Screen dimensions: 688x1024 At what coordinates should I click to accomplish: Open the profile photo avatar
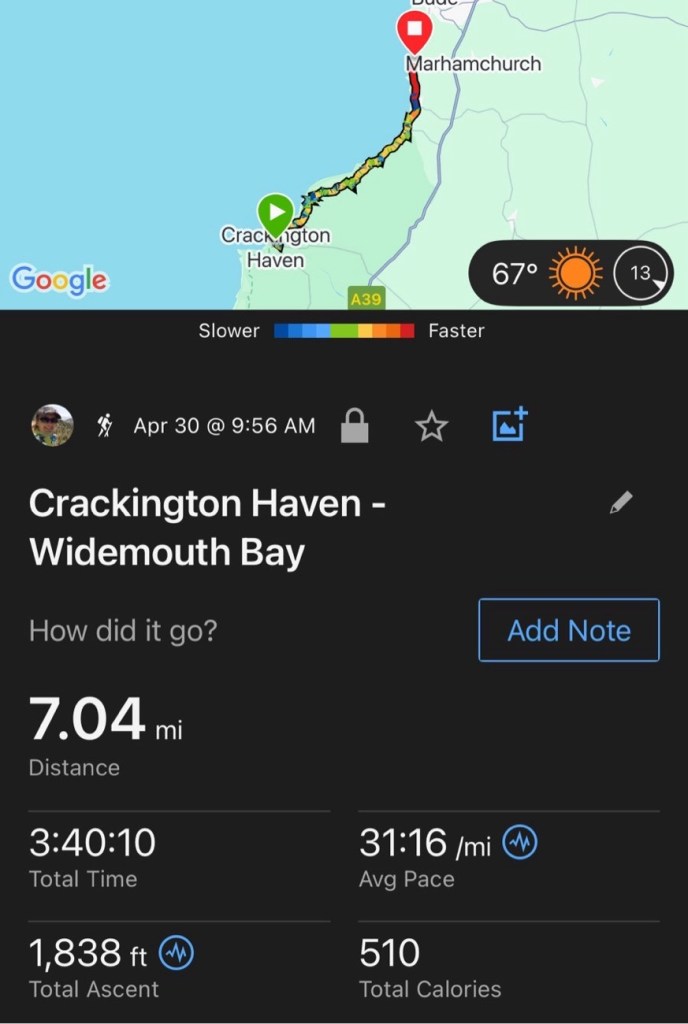pos(52,425)
